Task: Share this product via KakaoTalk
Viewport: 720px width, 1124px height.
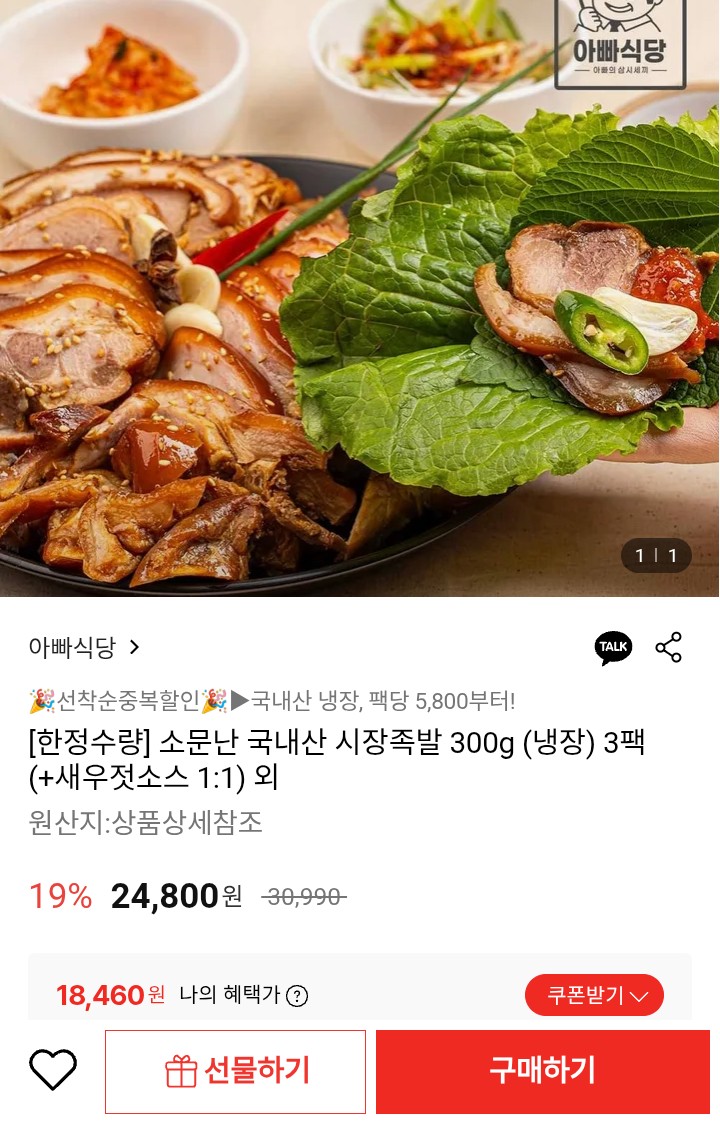Action: tap(613, 647)
